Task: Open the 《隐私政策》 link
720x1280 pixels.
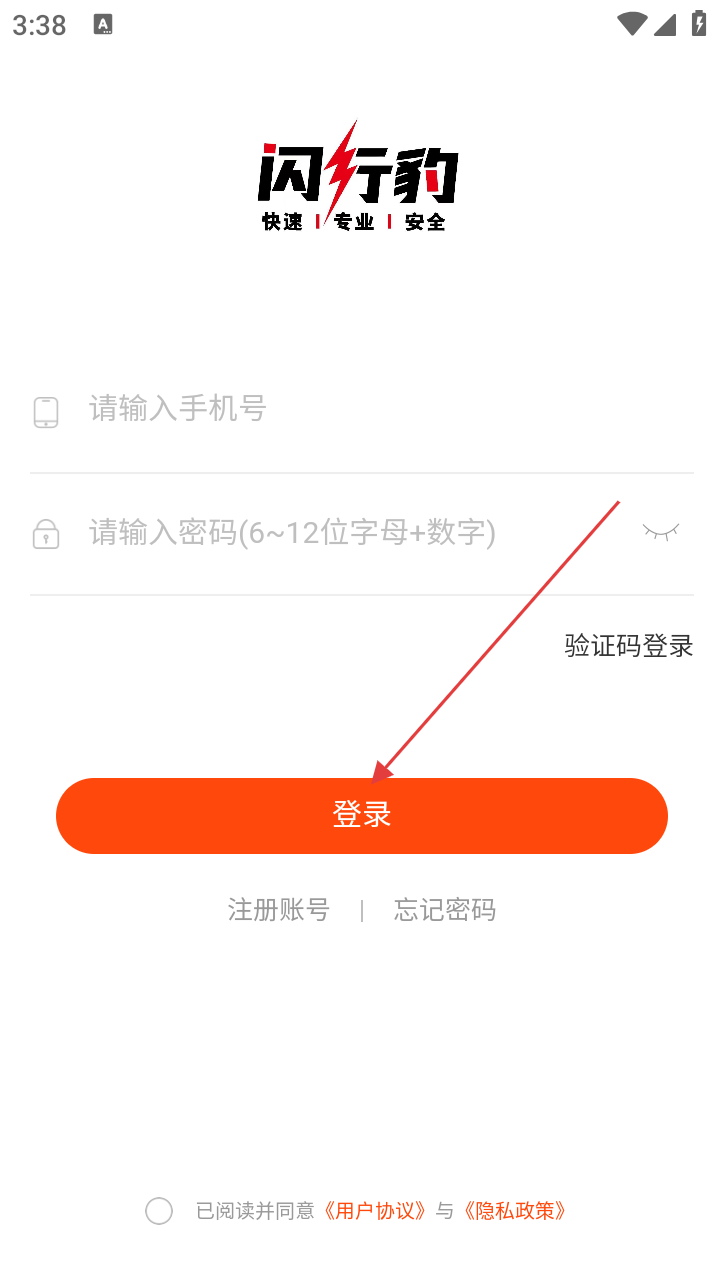Action: (515, 1211)
